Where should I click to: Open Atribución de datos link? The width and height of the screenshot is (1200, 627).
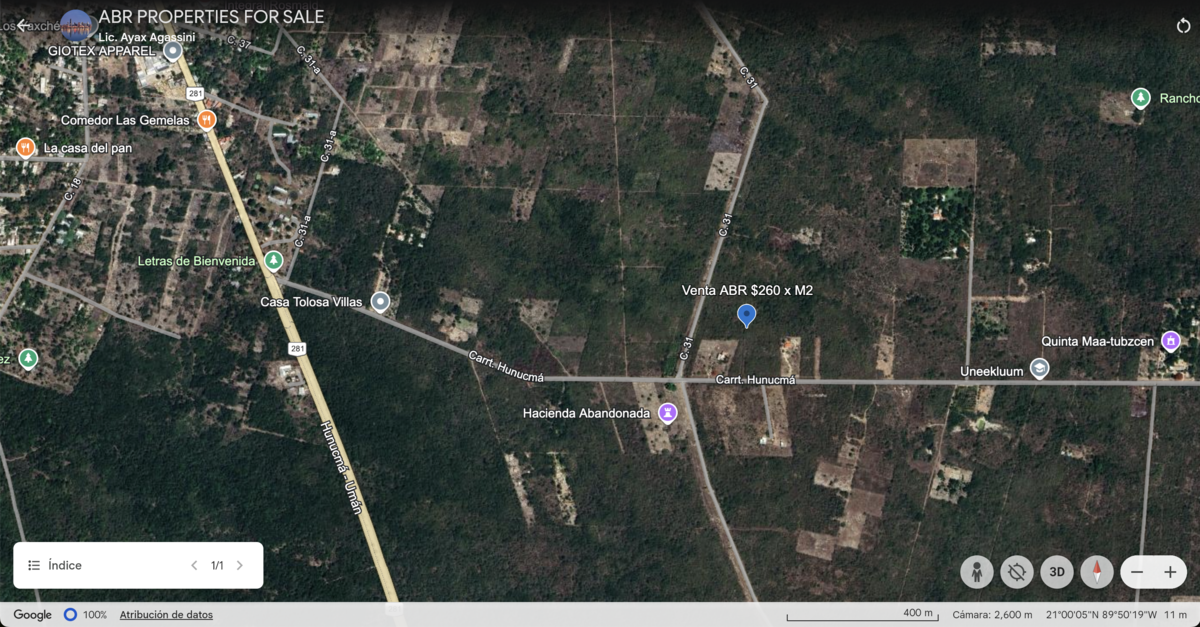[x=166, y=615]
